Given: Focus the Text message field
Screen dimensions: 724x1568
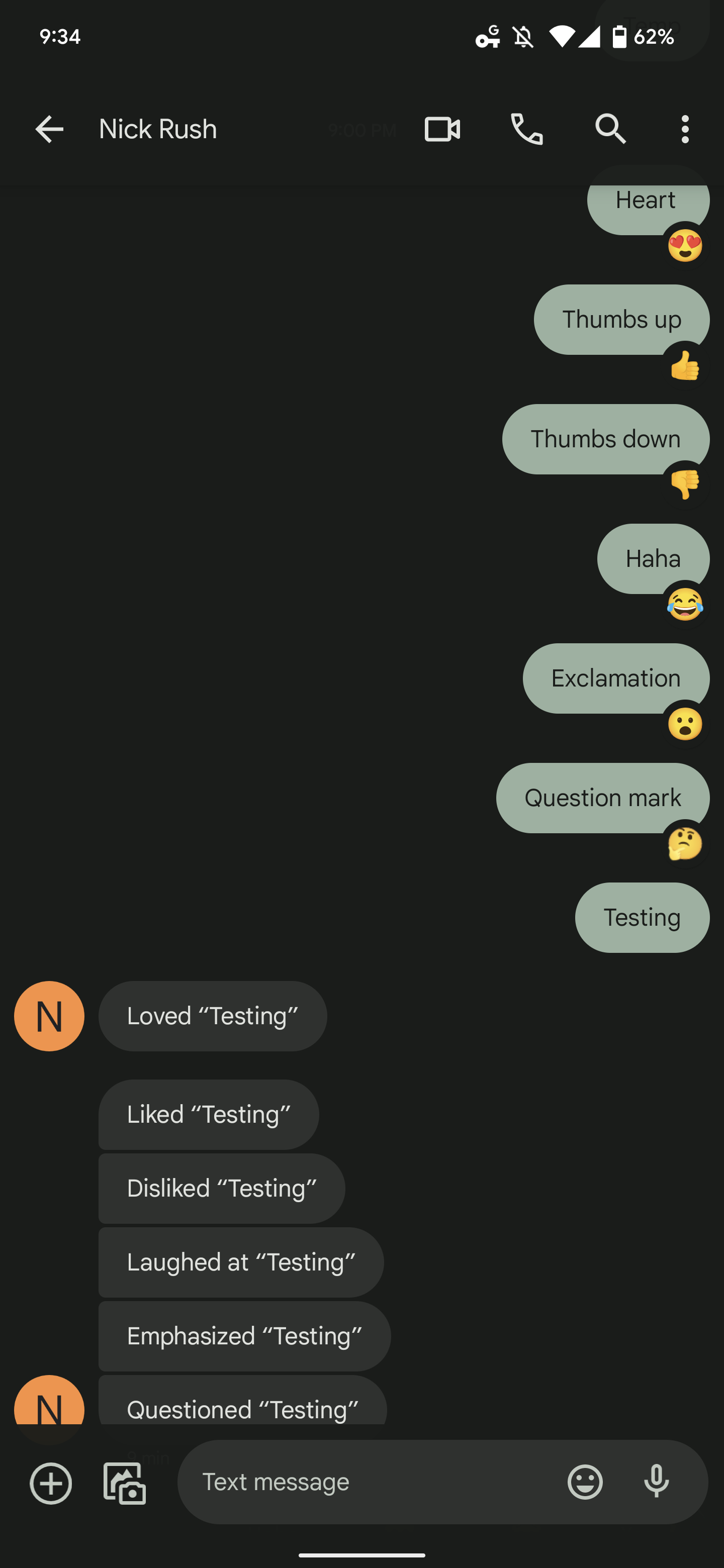Looking at the screenshot, I should (372, 1482).
